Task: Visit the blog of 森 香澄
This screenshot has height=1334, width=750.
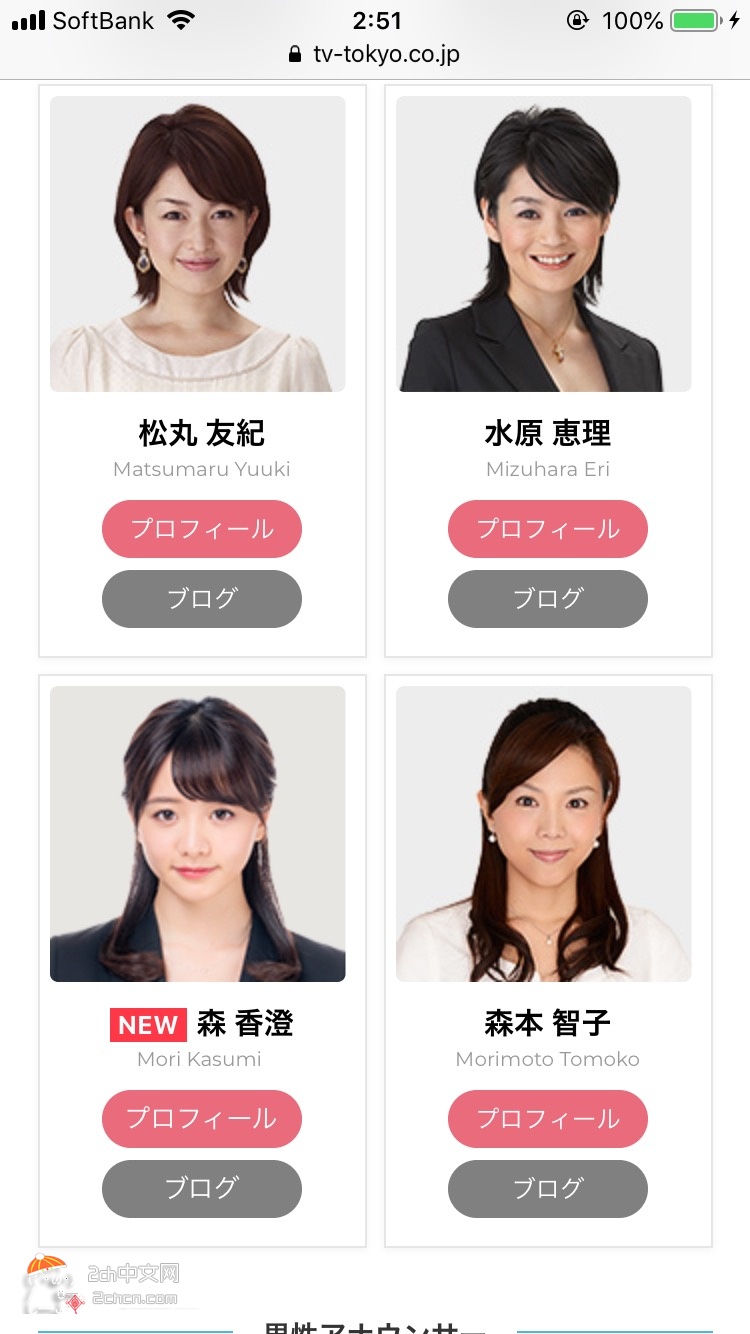Action: pyautogui.click(x=201, y=1189)
